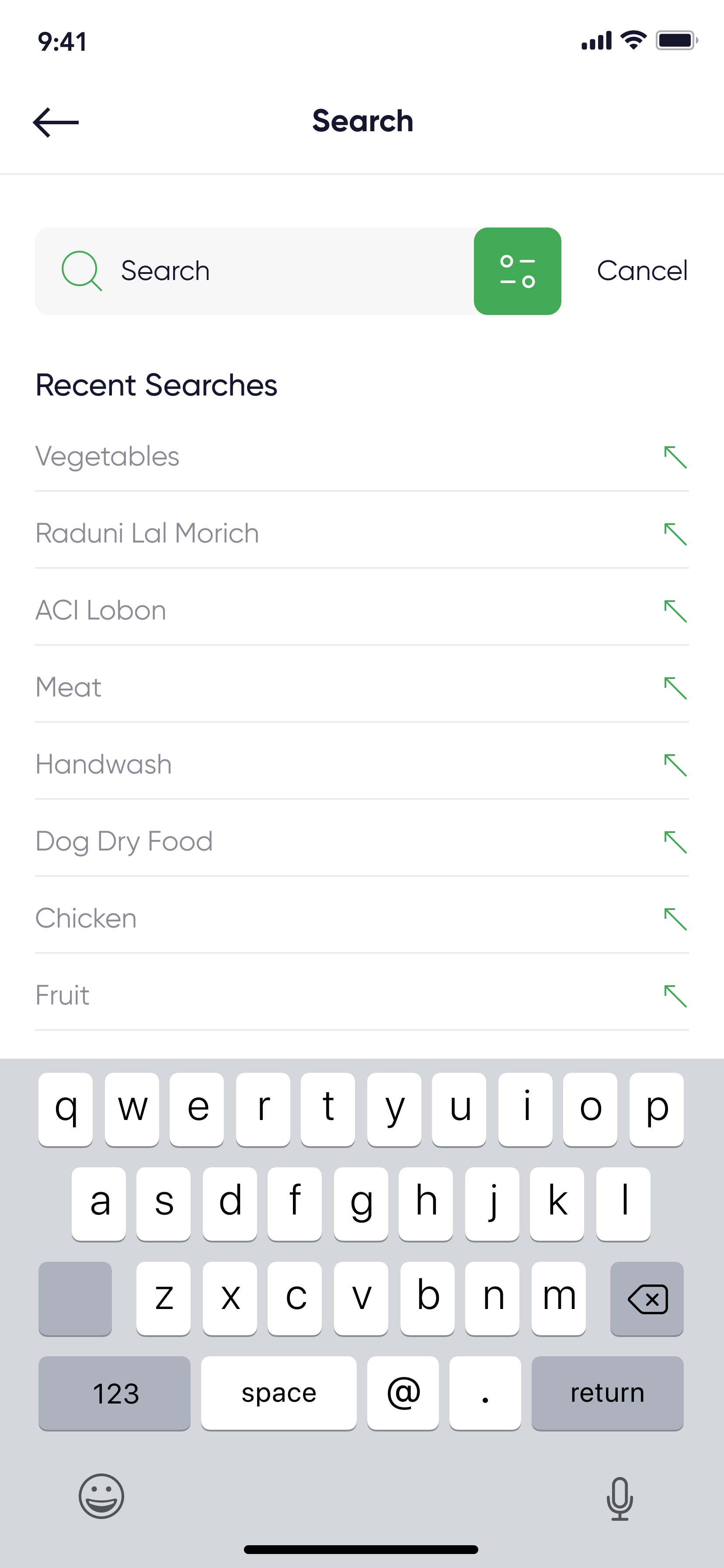Open the green filter options button
This screenshot has height=1568, width=724.
pyautogui.click(x=517, y=271)
